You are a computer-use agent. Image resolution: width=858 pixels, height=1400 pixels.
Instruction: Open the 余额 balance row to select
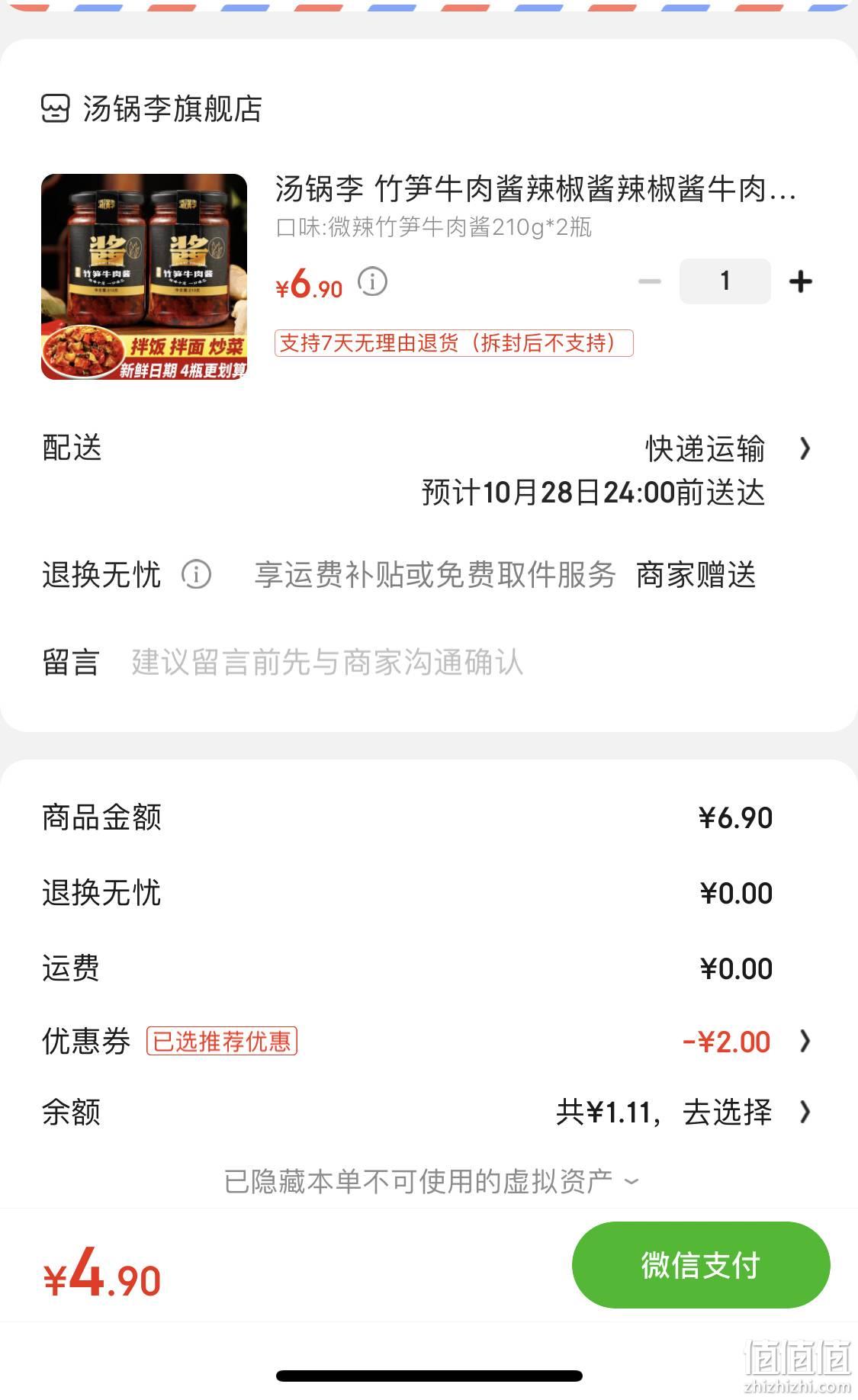click(x=427, y=1112)
